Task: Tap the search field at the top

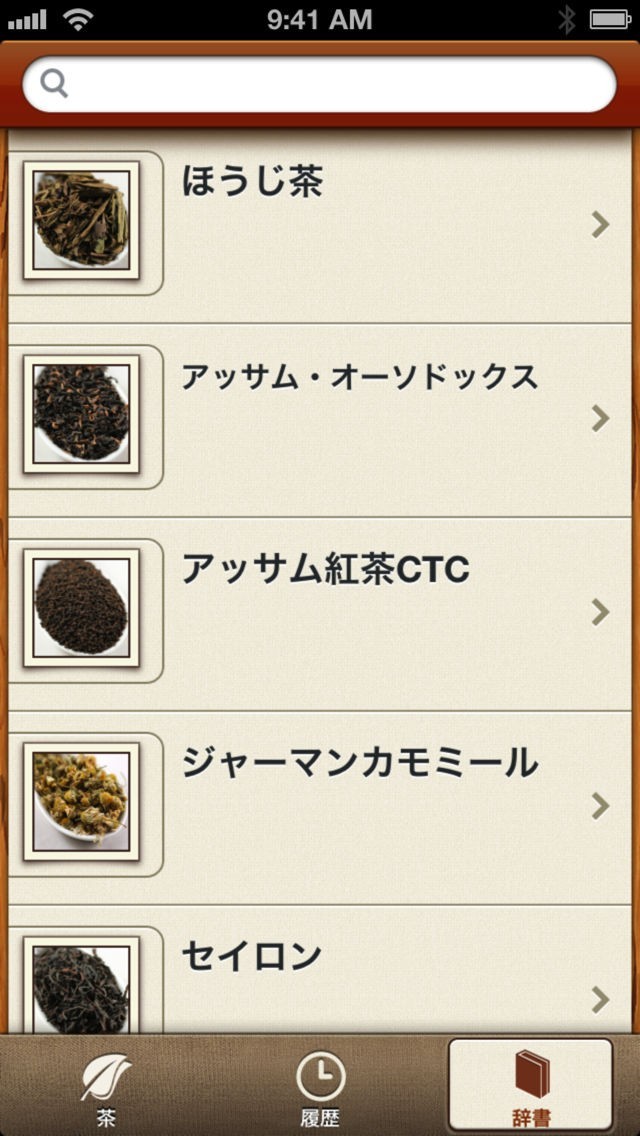Action: click(320, 84)
